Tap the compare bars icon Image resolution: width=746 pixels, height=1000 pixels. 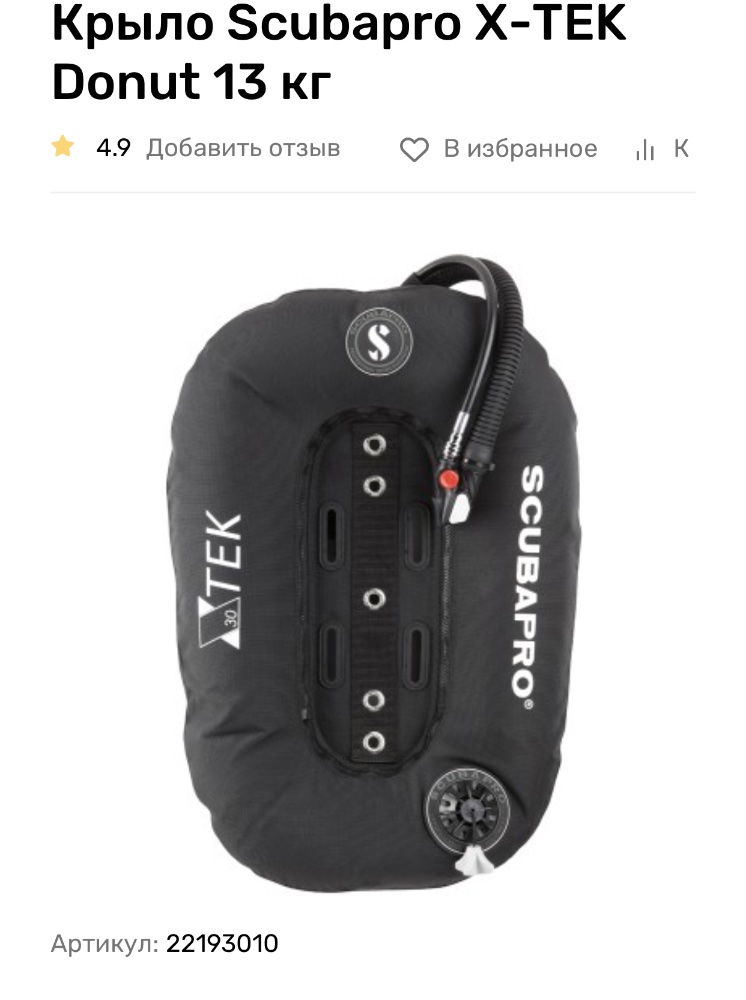[645, 150]
